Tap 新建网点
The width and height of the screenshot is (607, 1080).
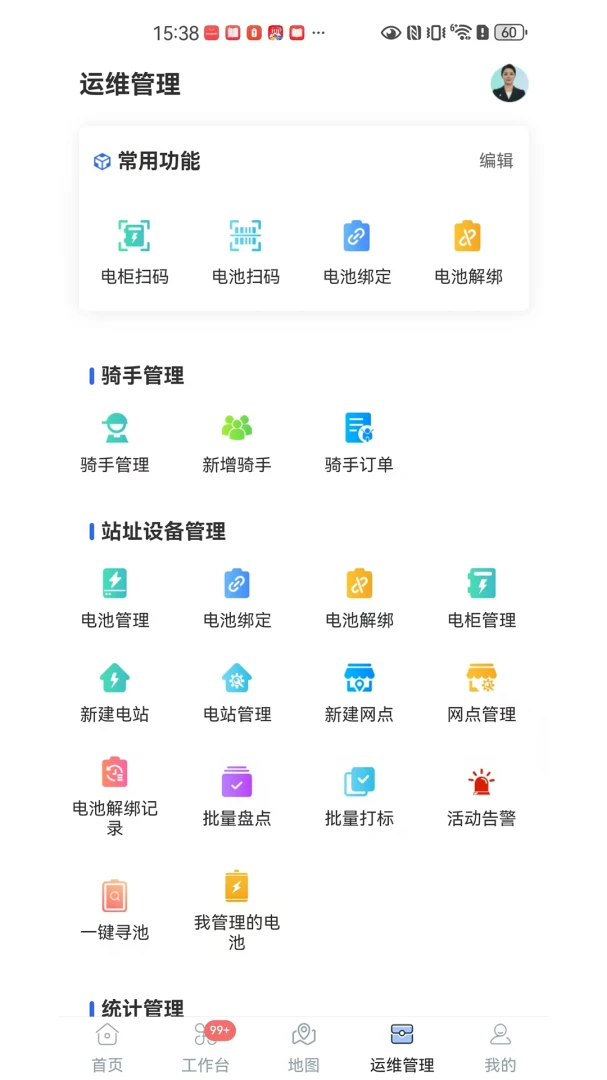click(x=358, y=692)
